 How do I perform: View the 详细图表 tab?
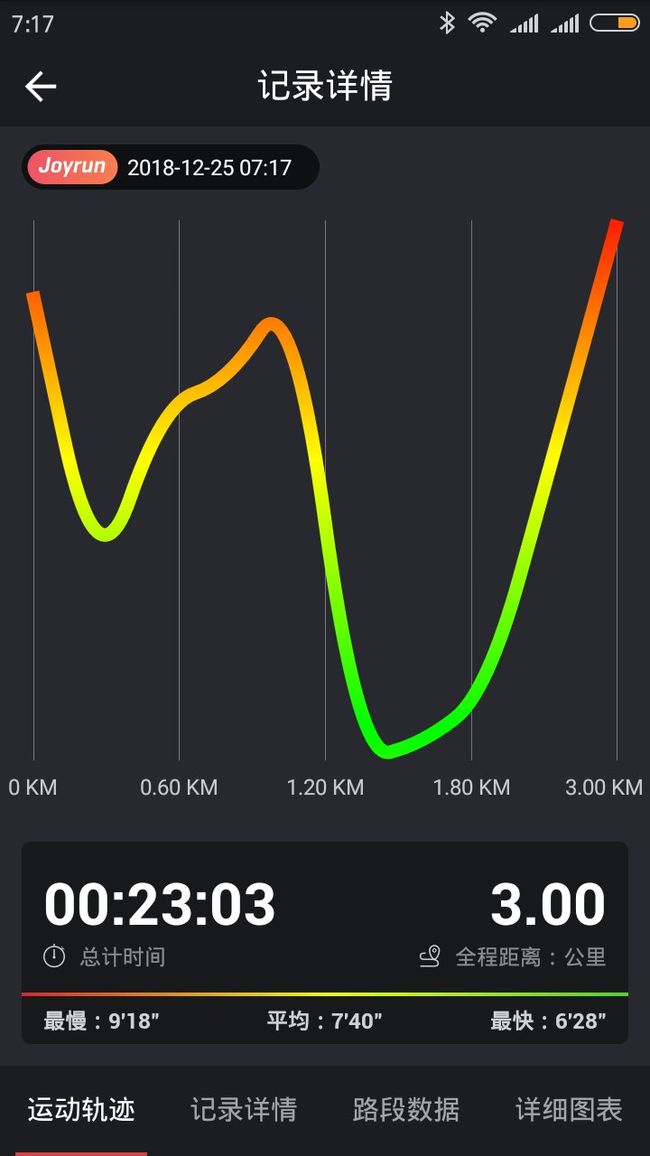(x=568, y=1109)
